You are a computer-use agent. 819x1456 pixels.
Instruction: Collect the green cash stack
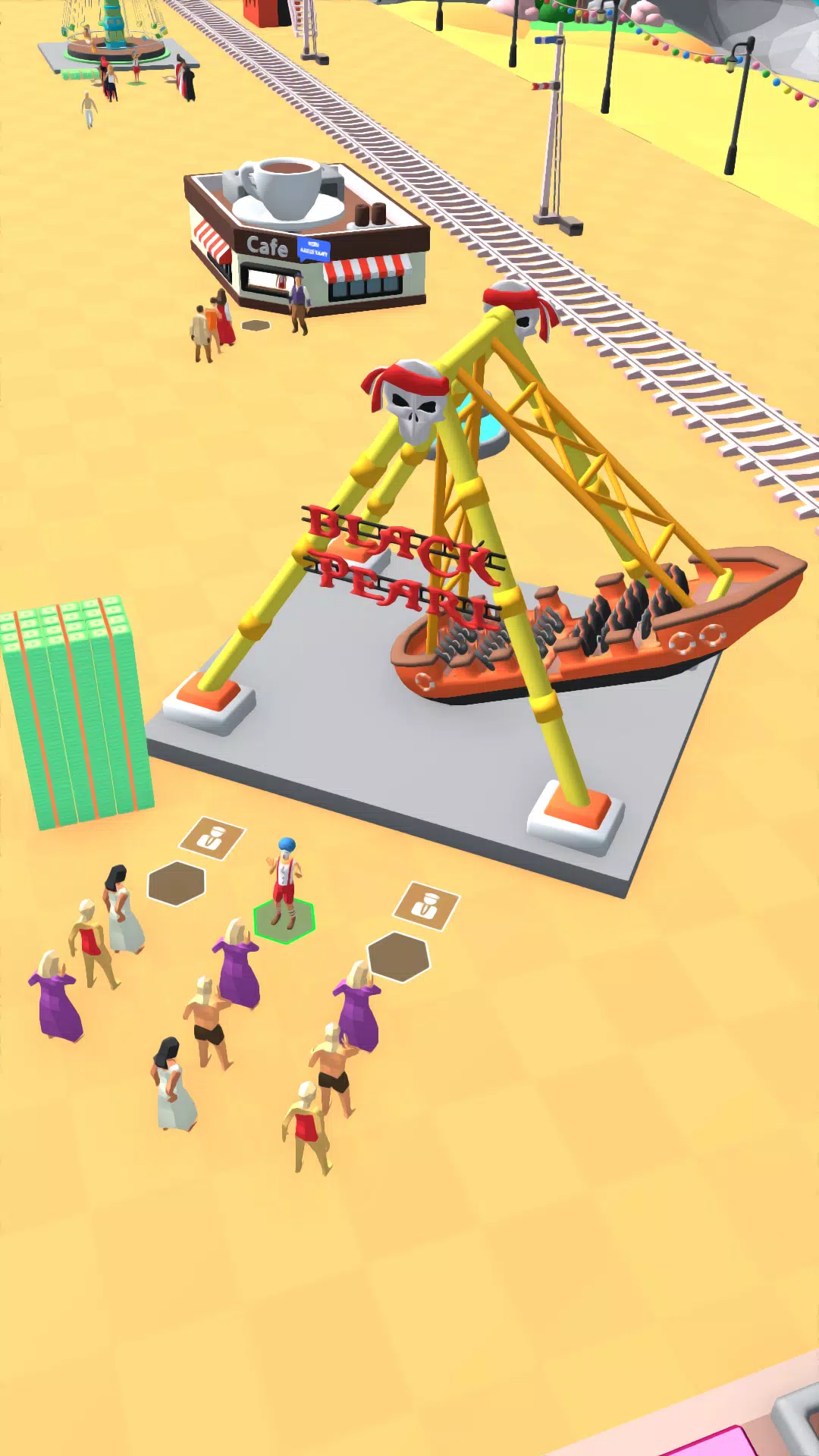76,713
